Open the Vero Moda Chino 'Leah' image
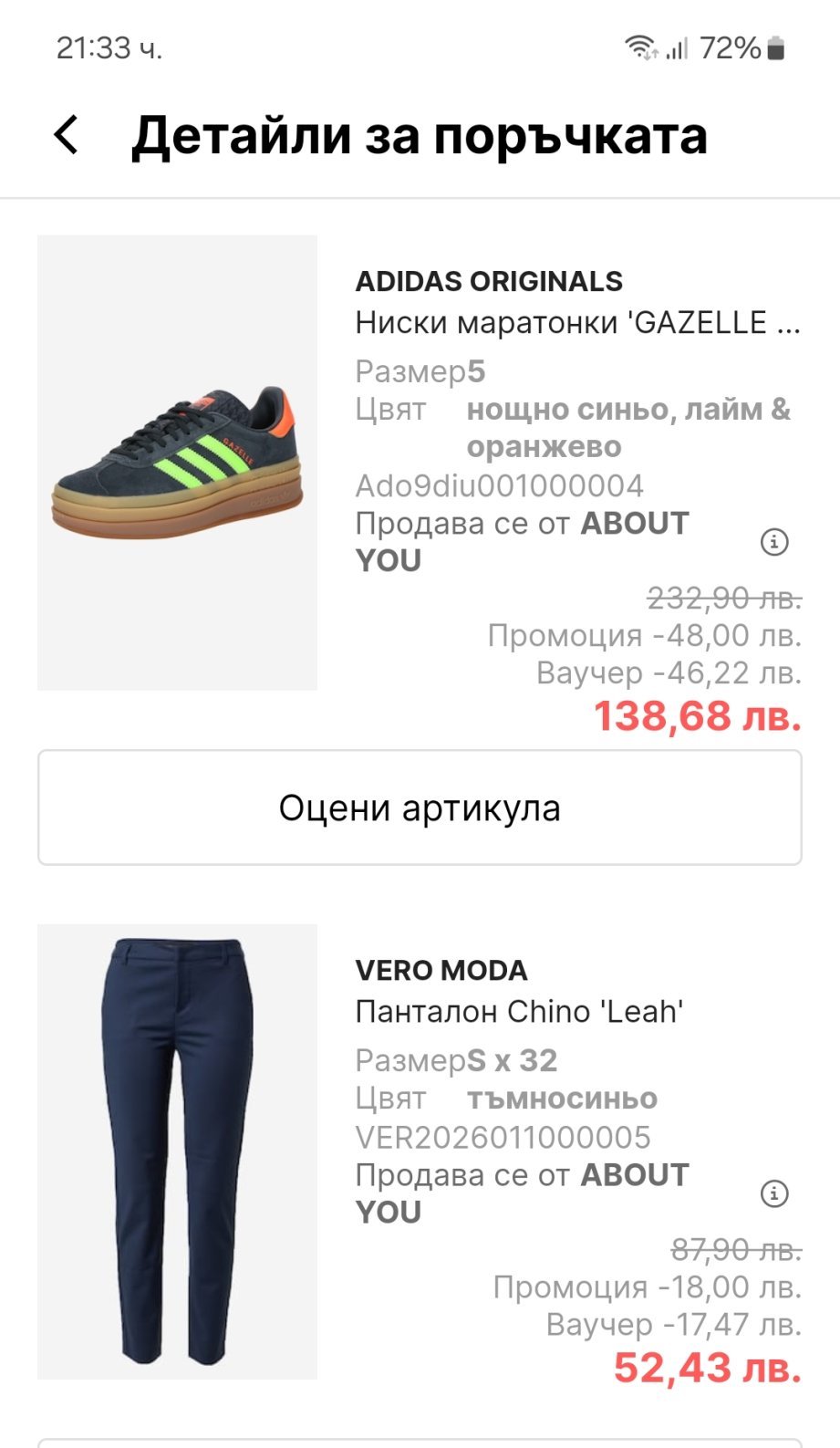Image resolution: width=840 pixels, height=1448 pixels. coord(177,1151)
